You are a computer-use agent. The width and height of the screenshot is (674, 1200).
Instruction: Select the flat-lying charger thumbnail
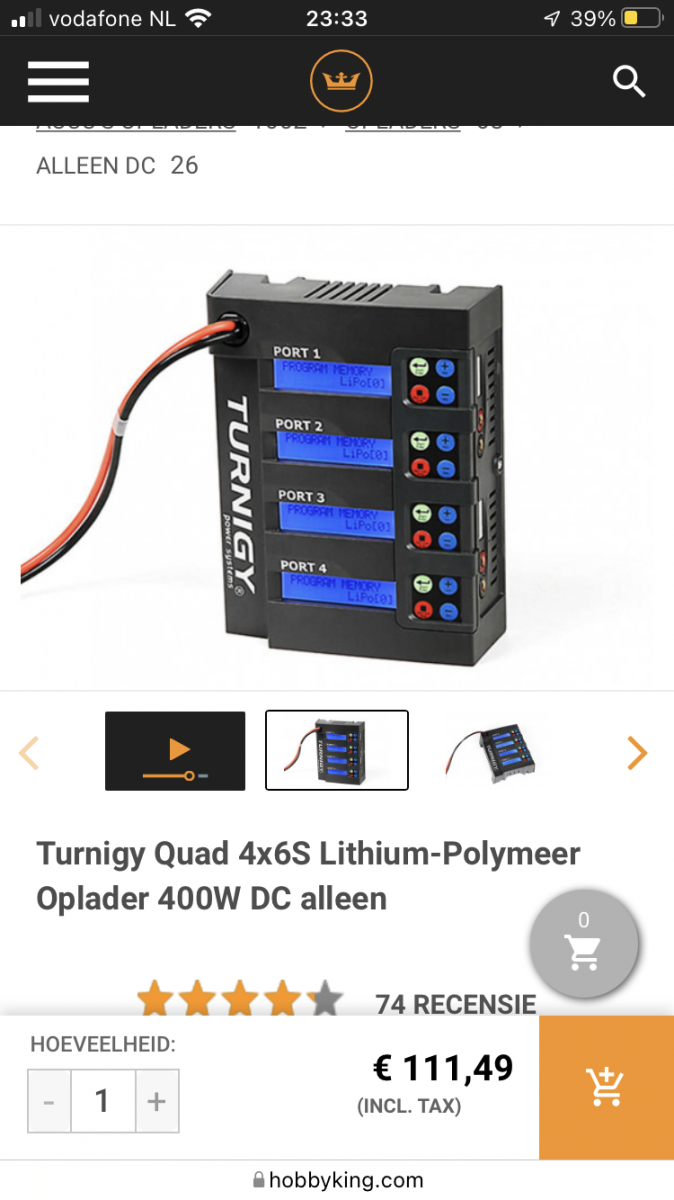490,751
